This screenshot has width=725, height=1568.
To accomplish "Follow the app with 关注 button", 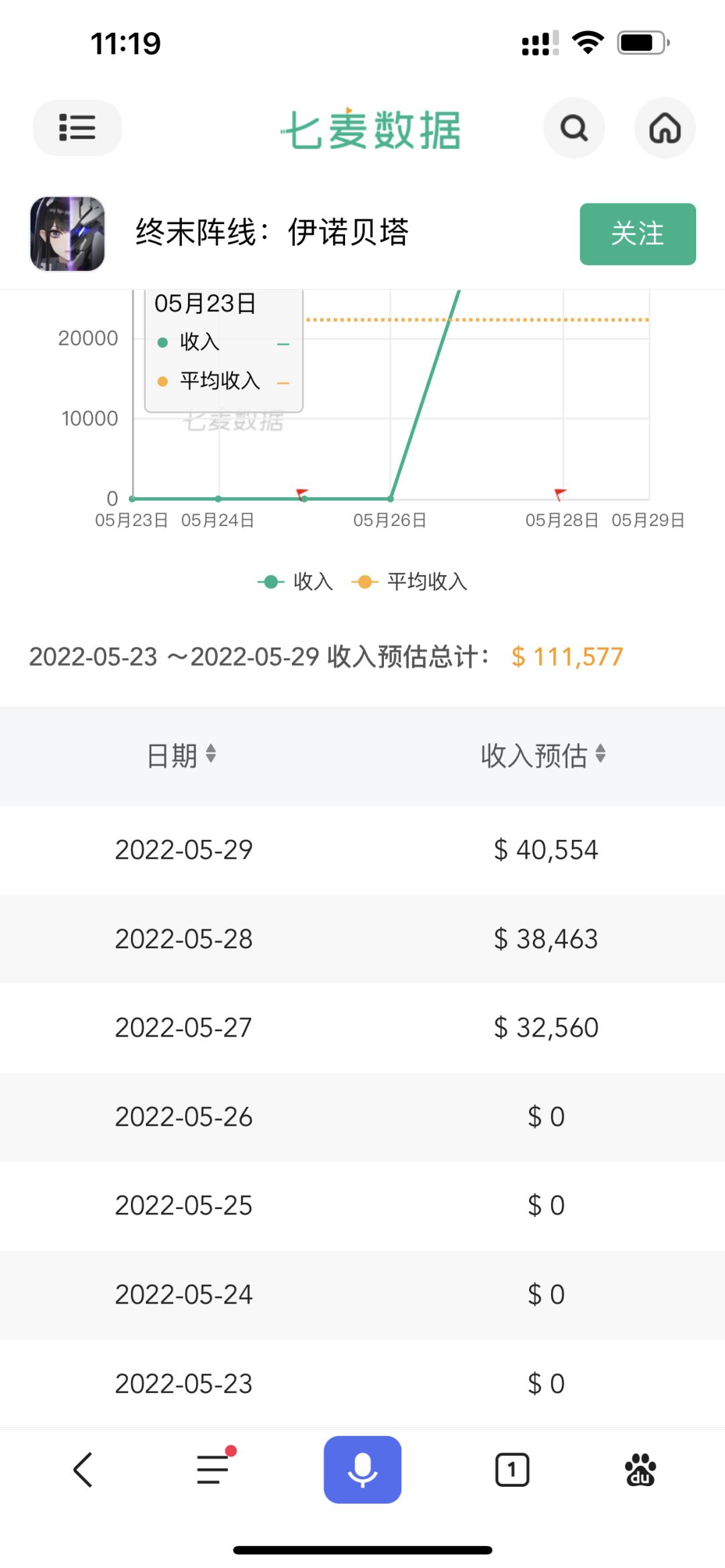I will [638, 233].
